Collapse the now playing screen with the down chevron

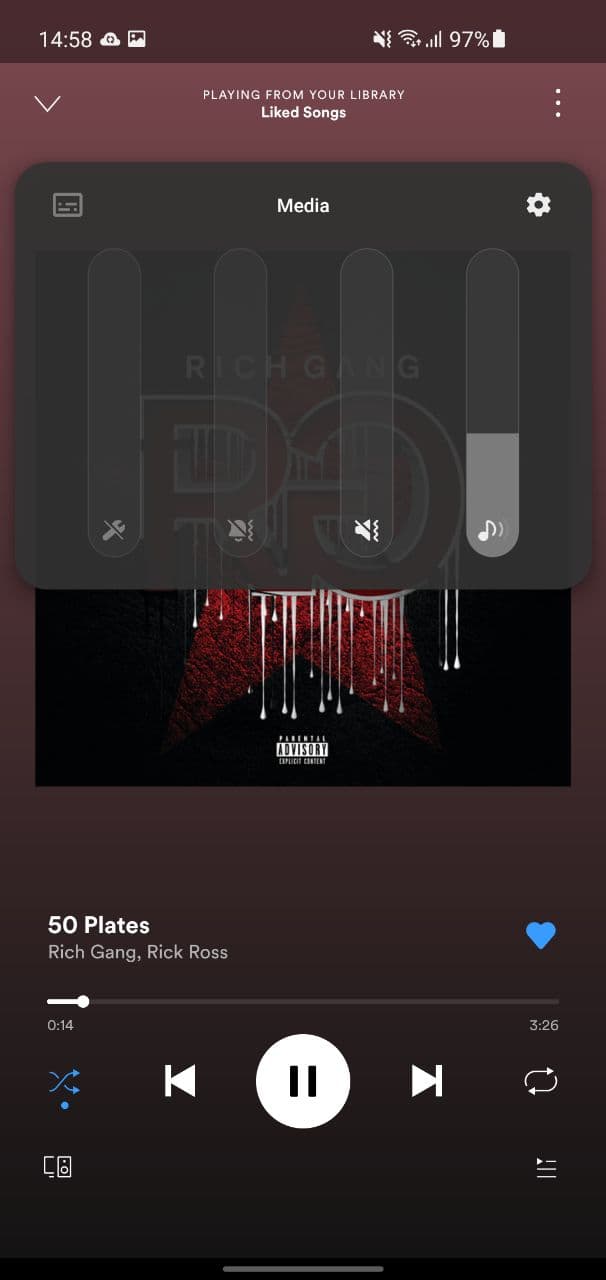click(48, 103)
